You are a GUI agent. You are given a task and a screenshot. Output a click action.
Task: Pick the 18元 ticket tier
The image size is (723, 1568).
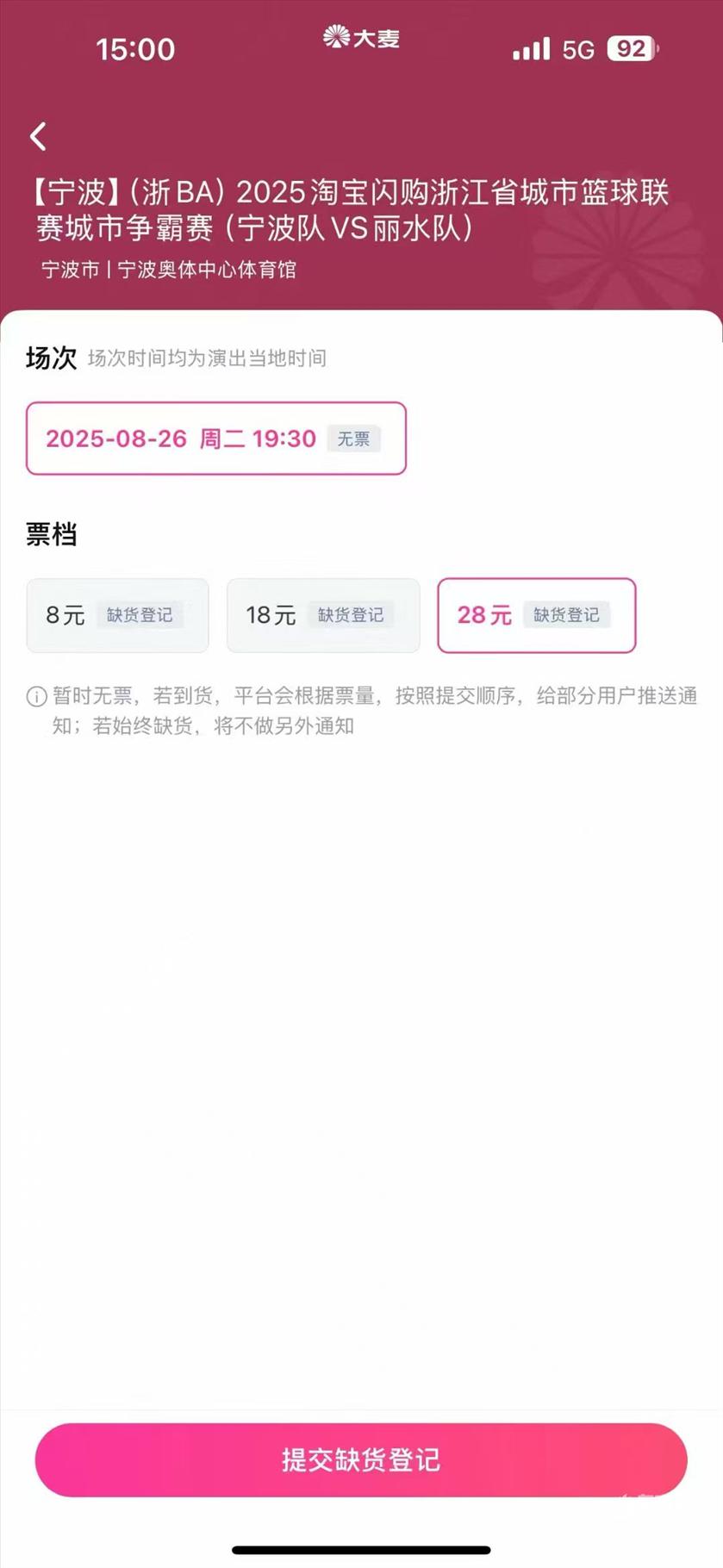click(323, 615)
